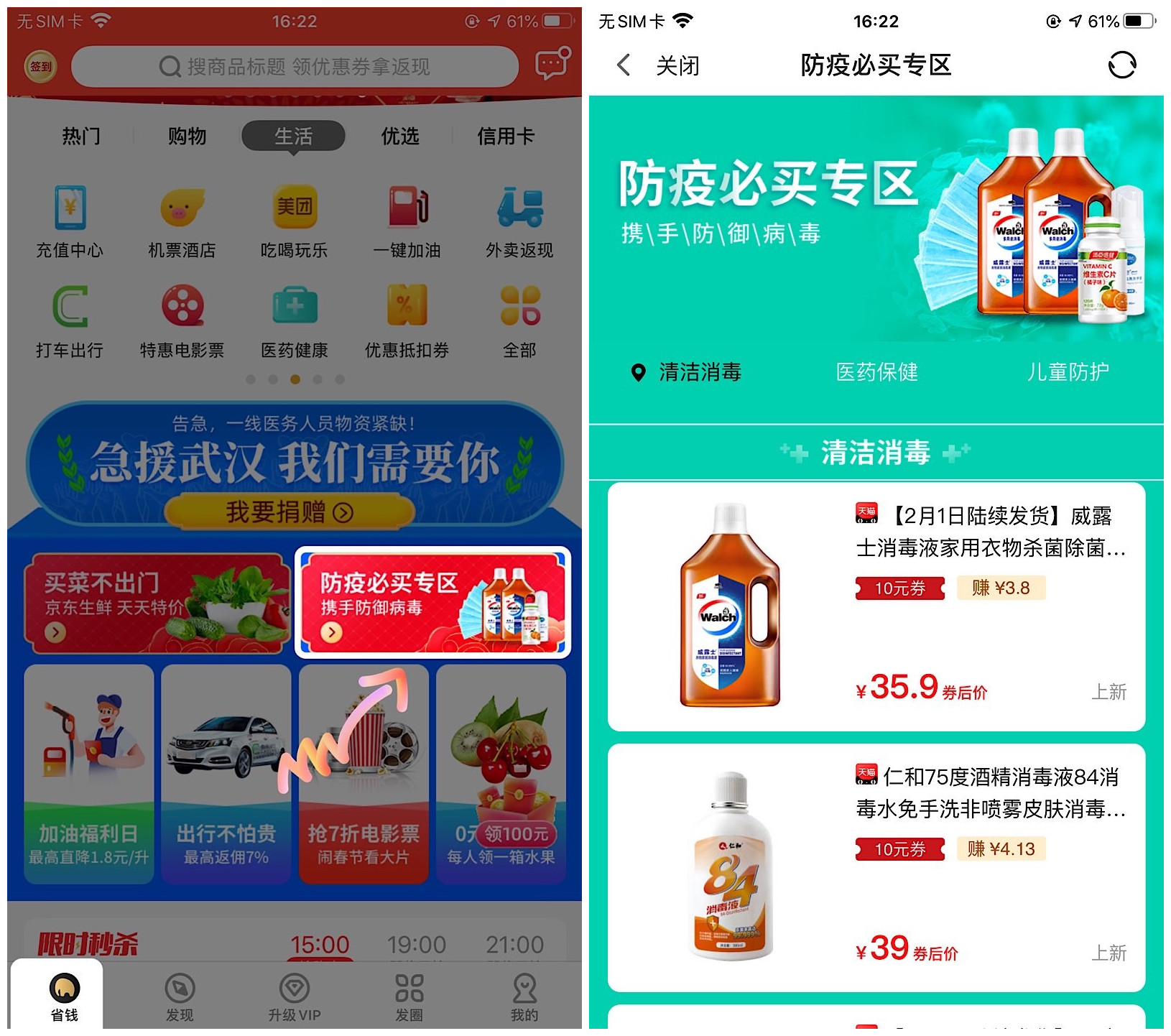Tap the search box for product titles
Image resolution: width=1171 pixels, height=1036 pixels.
[295, 67]
